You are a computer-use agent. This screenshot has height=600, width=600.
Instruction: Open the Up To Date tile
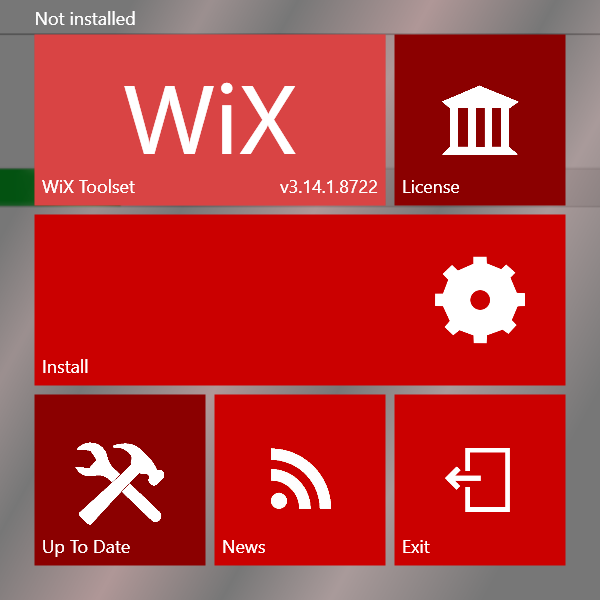click(120, 479)
